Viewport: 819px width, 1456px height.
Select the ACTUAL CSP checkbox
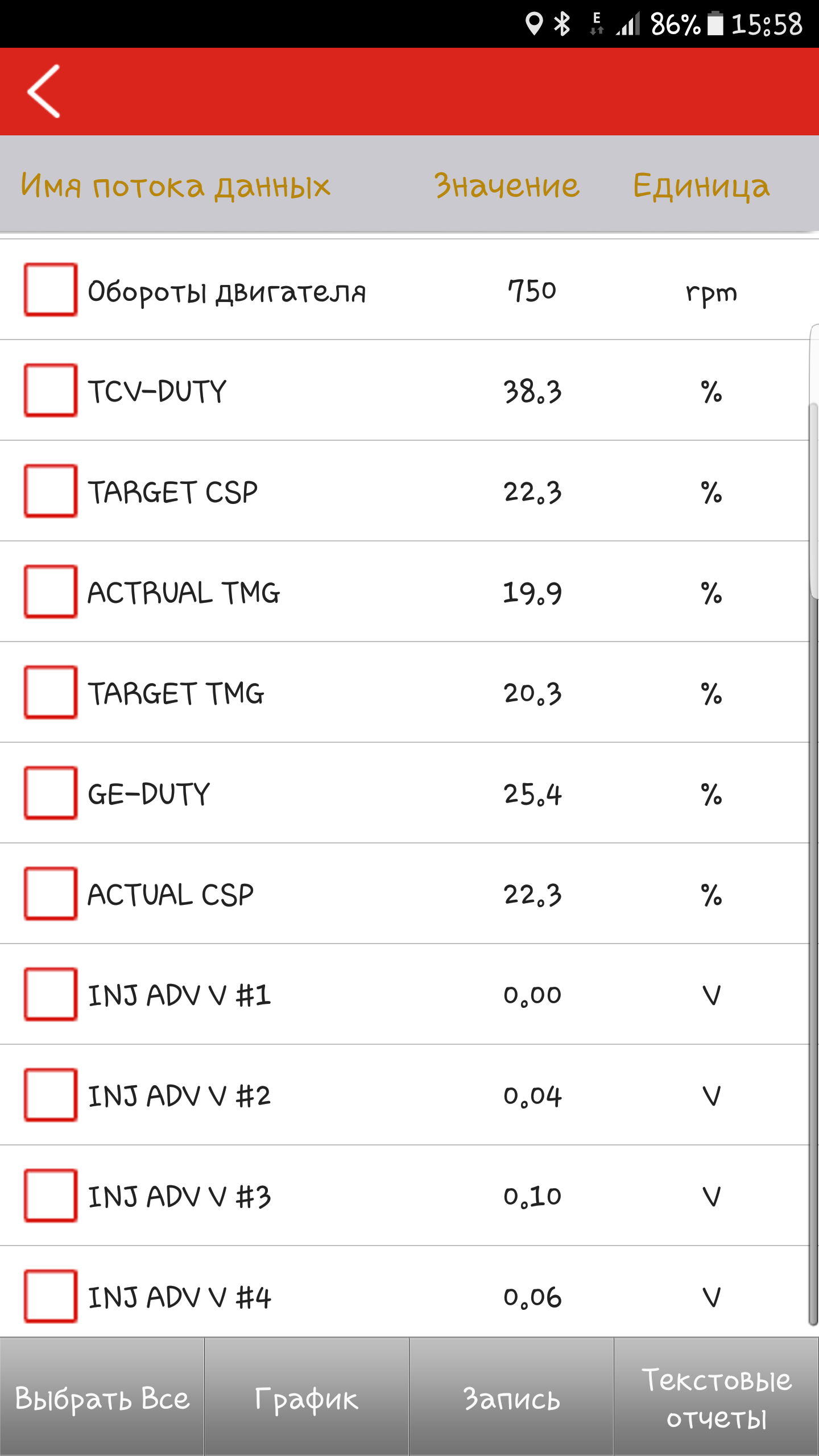[51, 894]
